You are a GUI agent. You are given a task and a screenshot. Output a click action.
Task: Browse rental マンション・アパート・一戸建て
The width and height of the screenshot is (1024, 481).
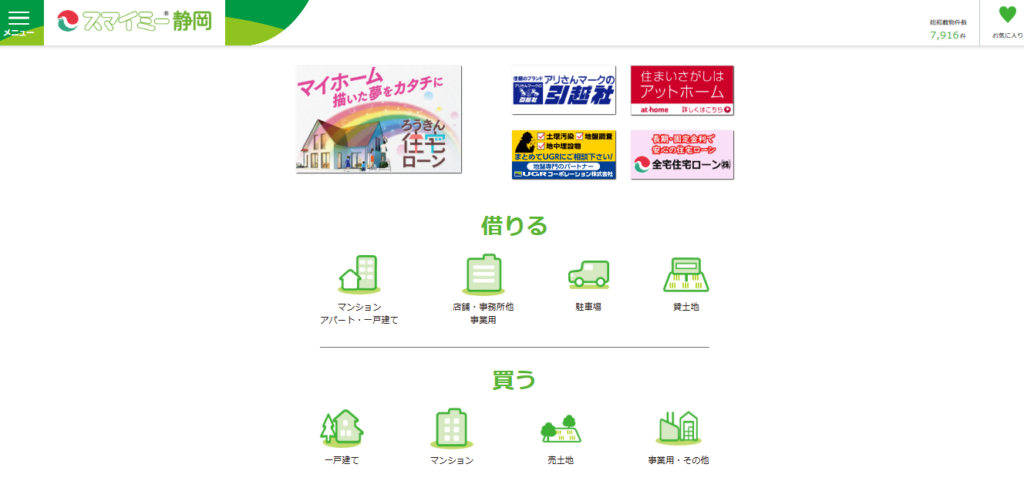click(359, 289)
